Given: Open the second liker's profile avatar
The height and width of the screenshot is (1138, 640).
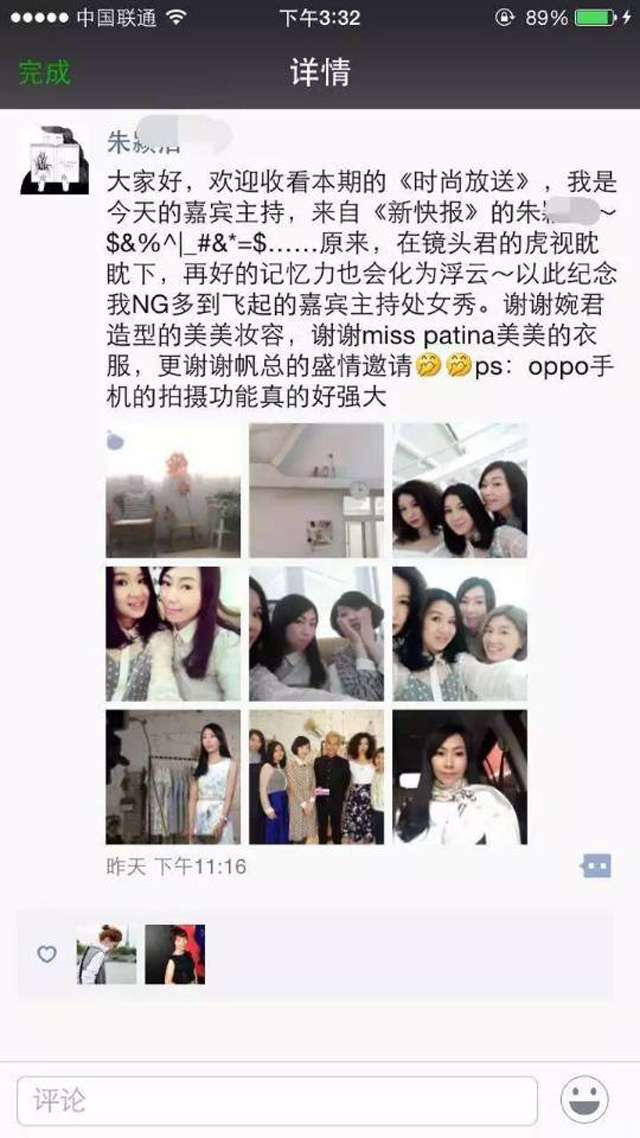Looking at the screenshot, I should (x=175, y=954).
